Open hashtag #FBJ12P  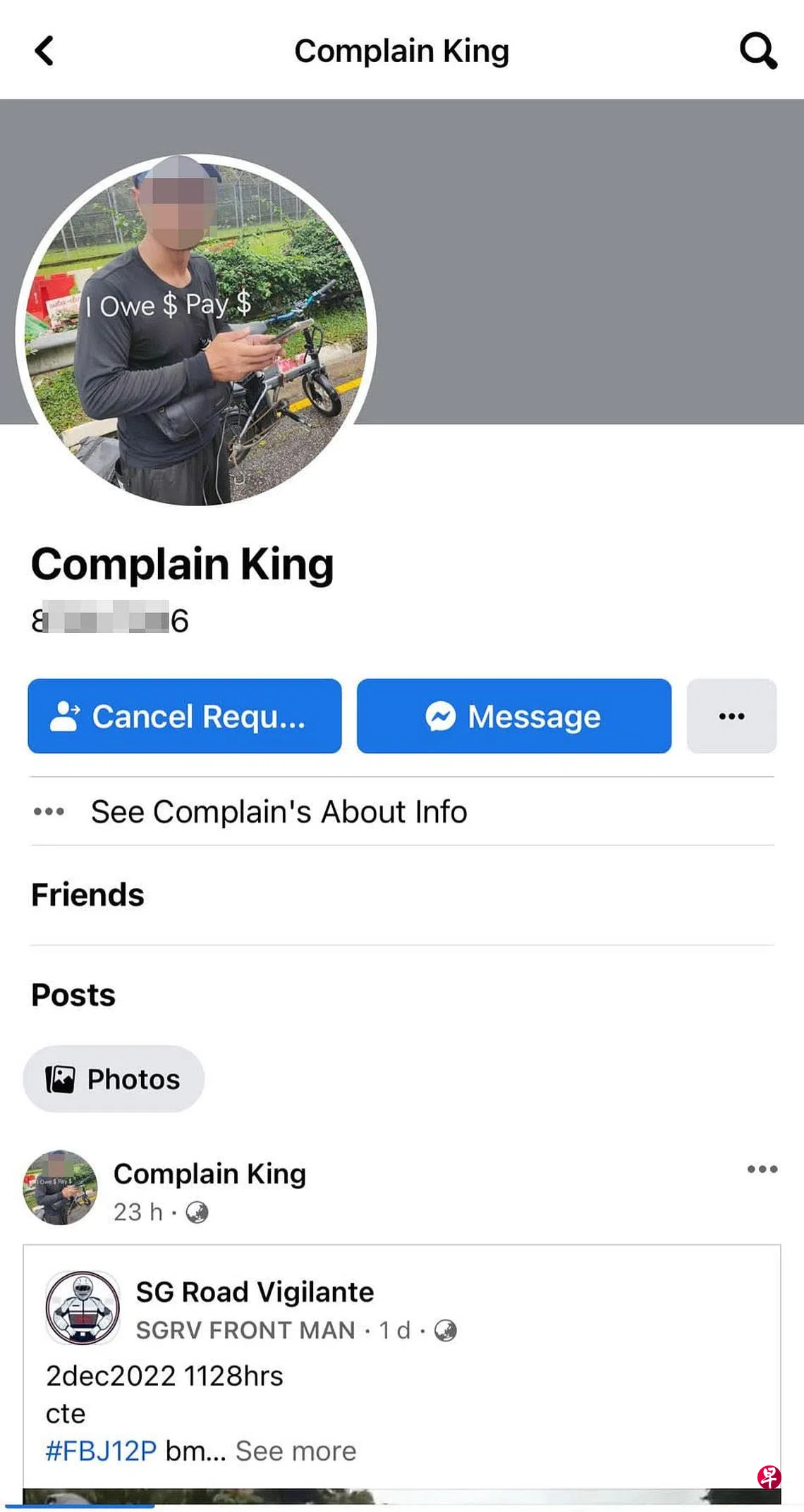pyautogui.click(x=101, y=1451)
